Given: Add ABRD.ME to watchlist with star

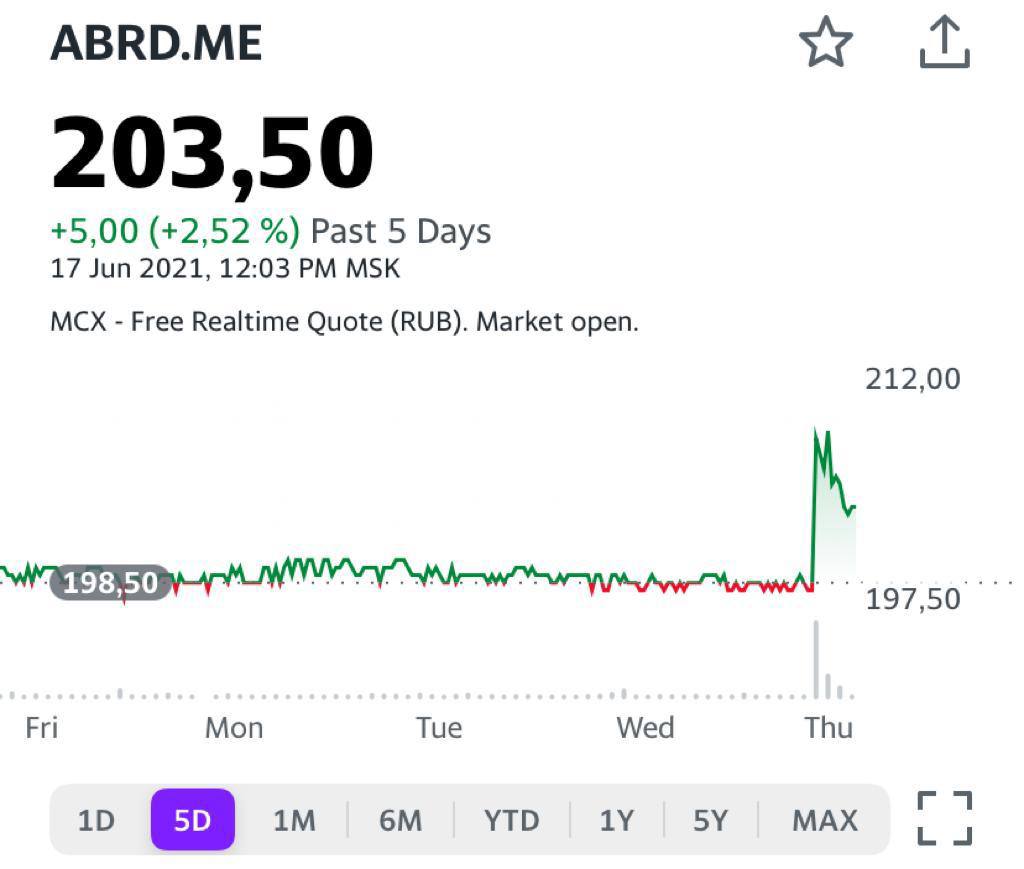Looking at the screenshot, I should (825, 45).
